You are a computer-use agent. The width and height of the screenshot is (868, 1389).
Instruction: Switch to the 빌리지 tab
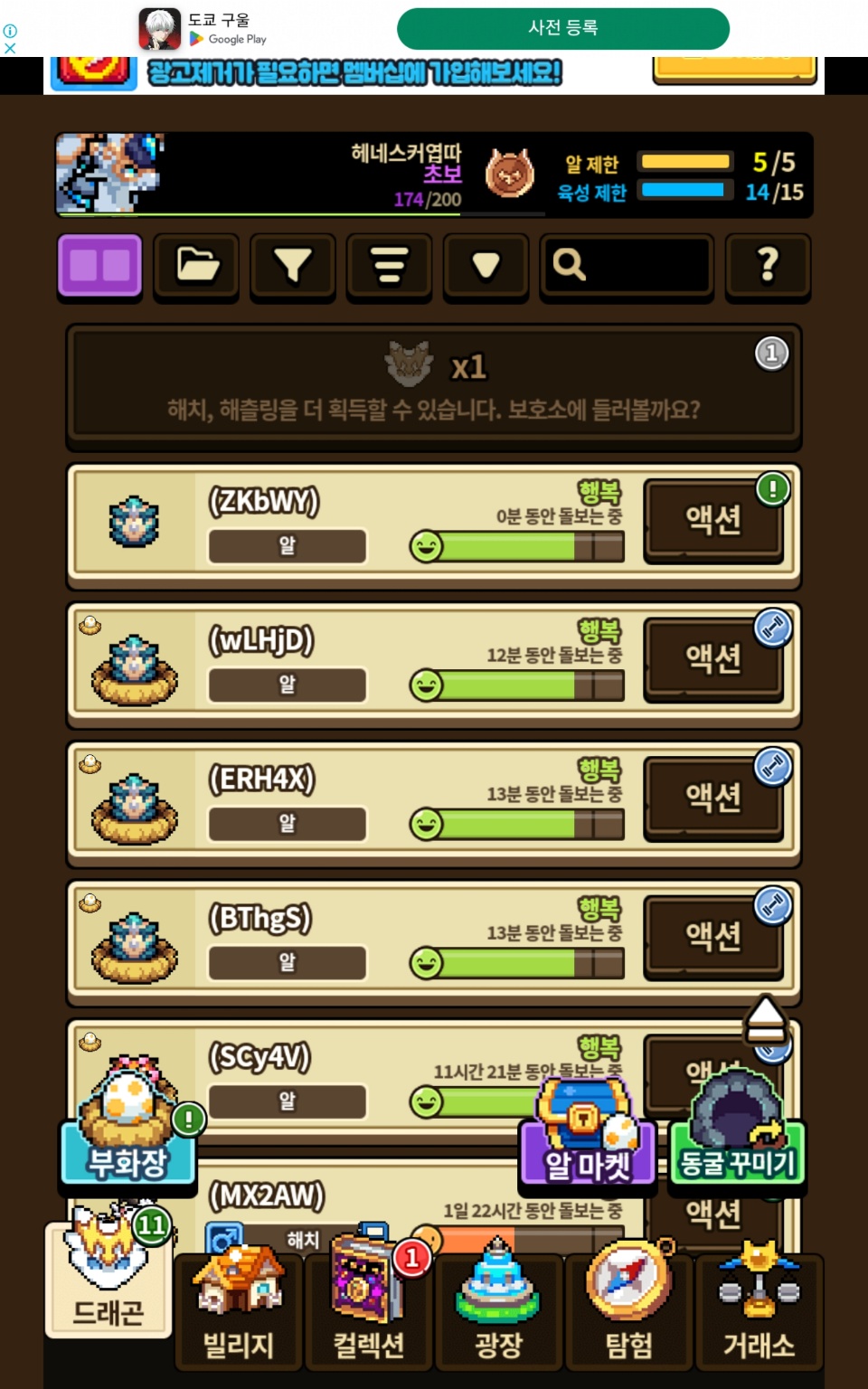[x=239, y=1311]
